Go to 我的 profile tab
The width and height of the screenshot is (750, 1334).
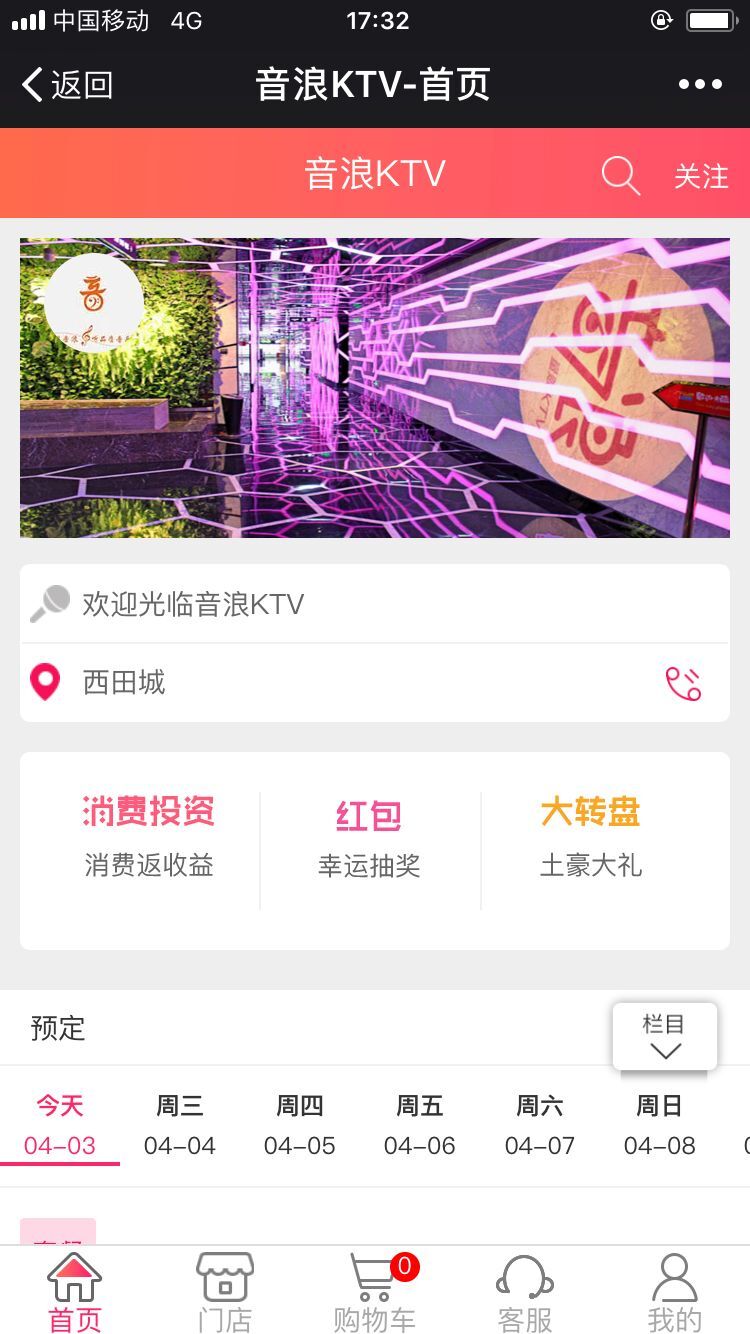pyautogui.click(x=675, y=1291)
